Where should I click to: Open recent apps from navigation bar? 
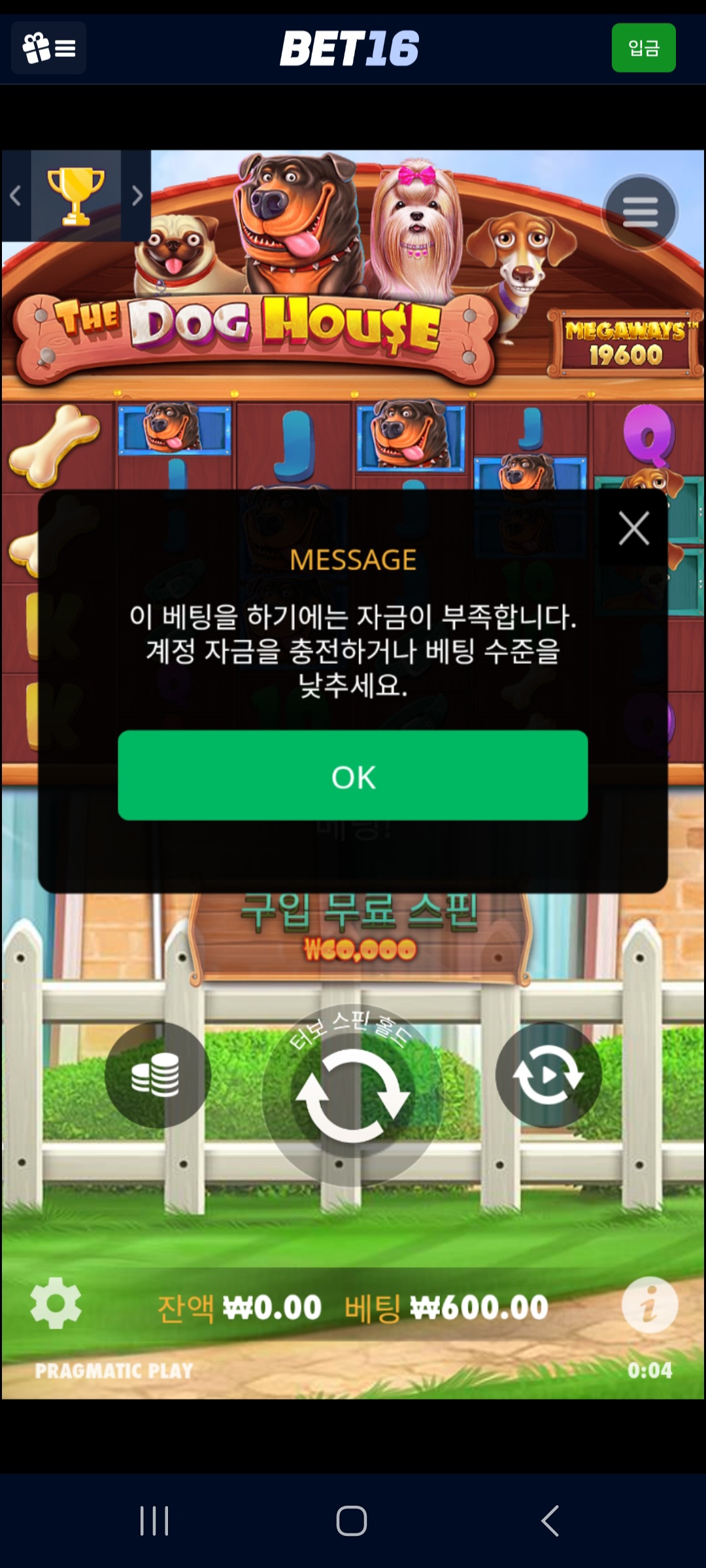(x=154, y=1520)
